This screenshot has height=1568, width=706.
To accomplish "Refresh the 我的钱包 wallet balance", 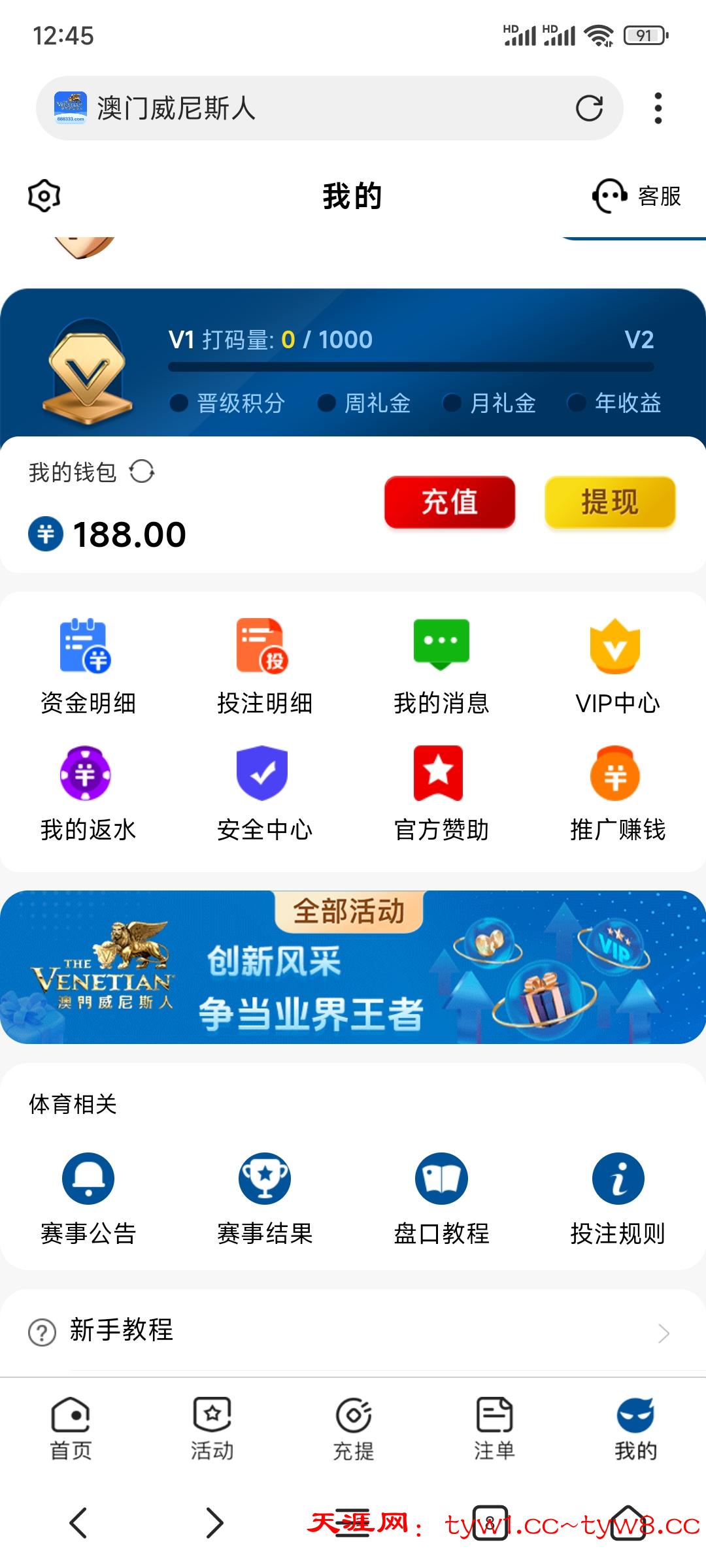I will tap(142, 471).
